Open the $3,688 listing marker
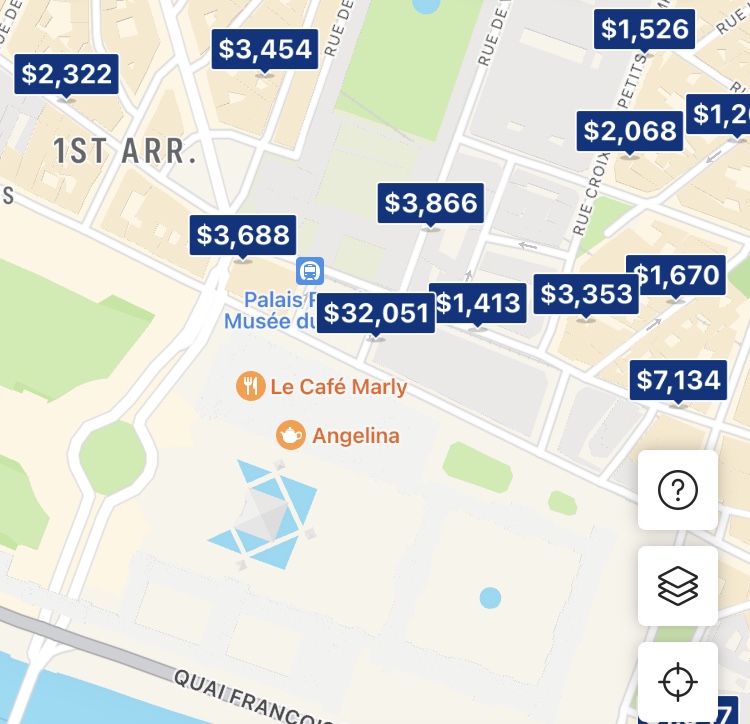 click(243, 236)
